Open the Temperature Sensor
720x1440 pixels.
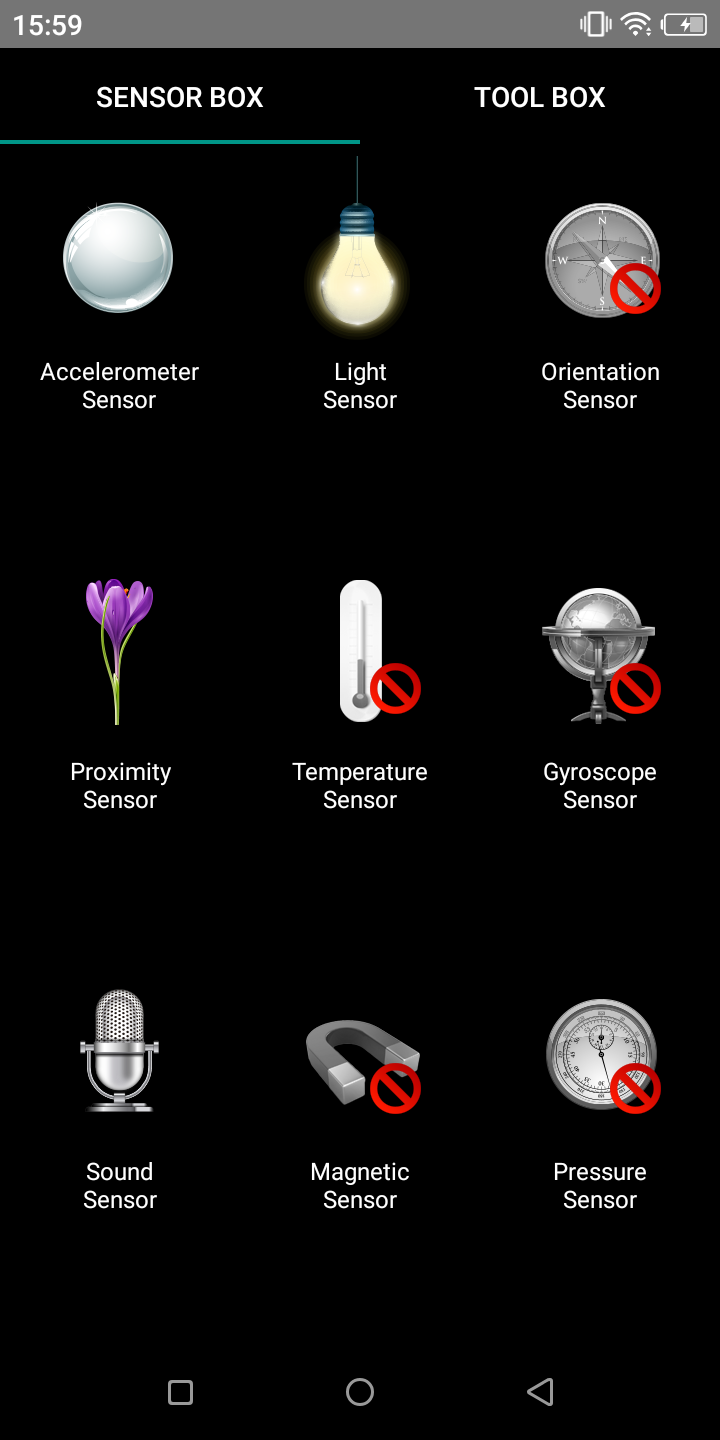362,652
